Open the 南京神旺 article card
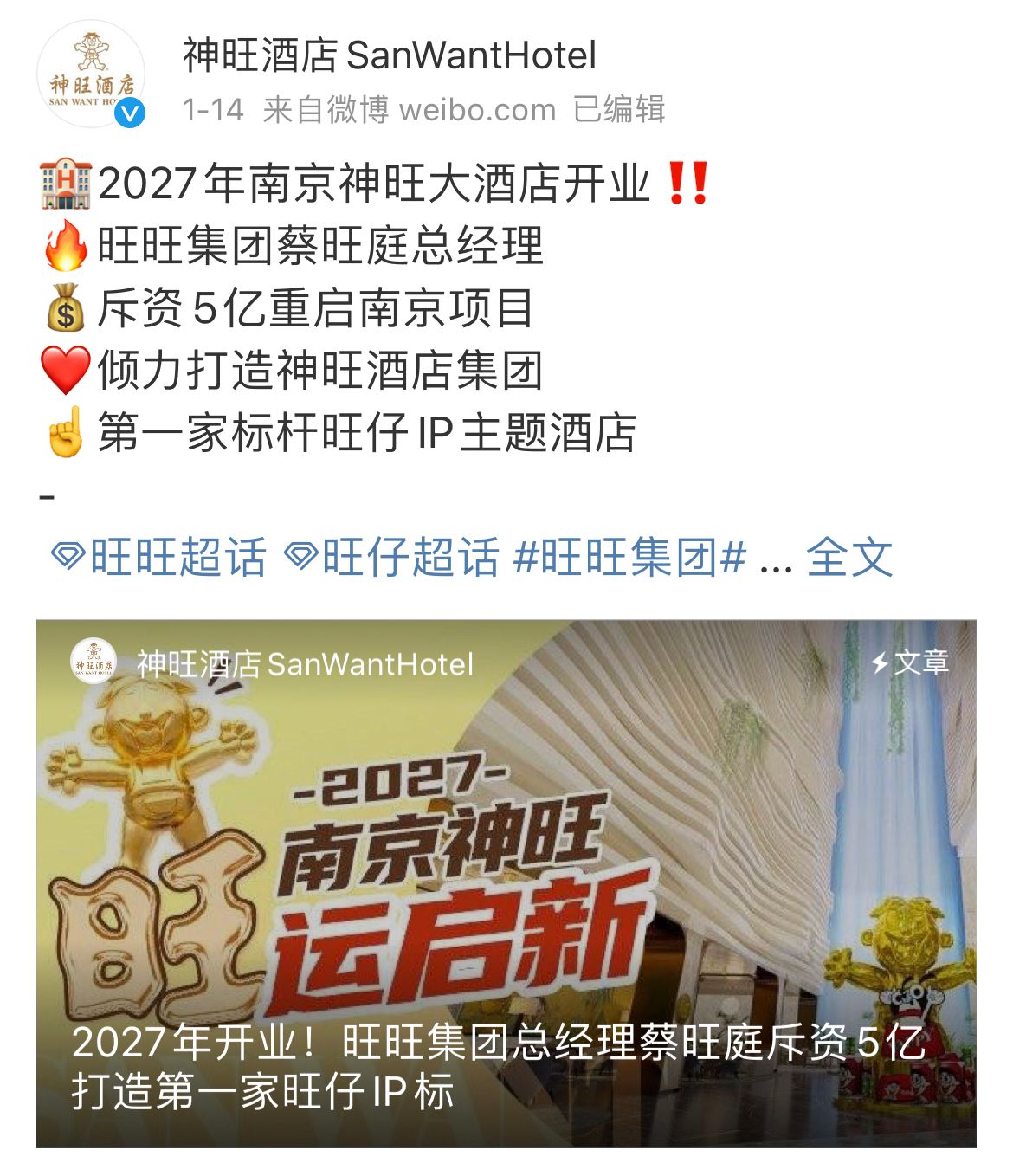This screenshot has height=1176, width=1013. 506,883
